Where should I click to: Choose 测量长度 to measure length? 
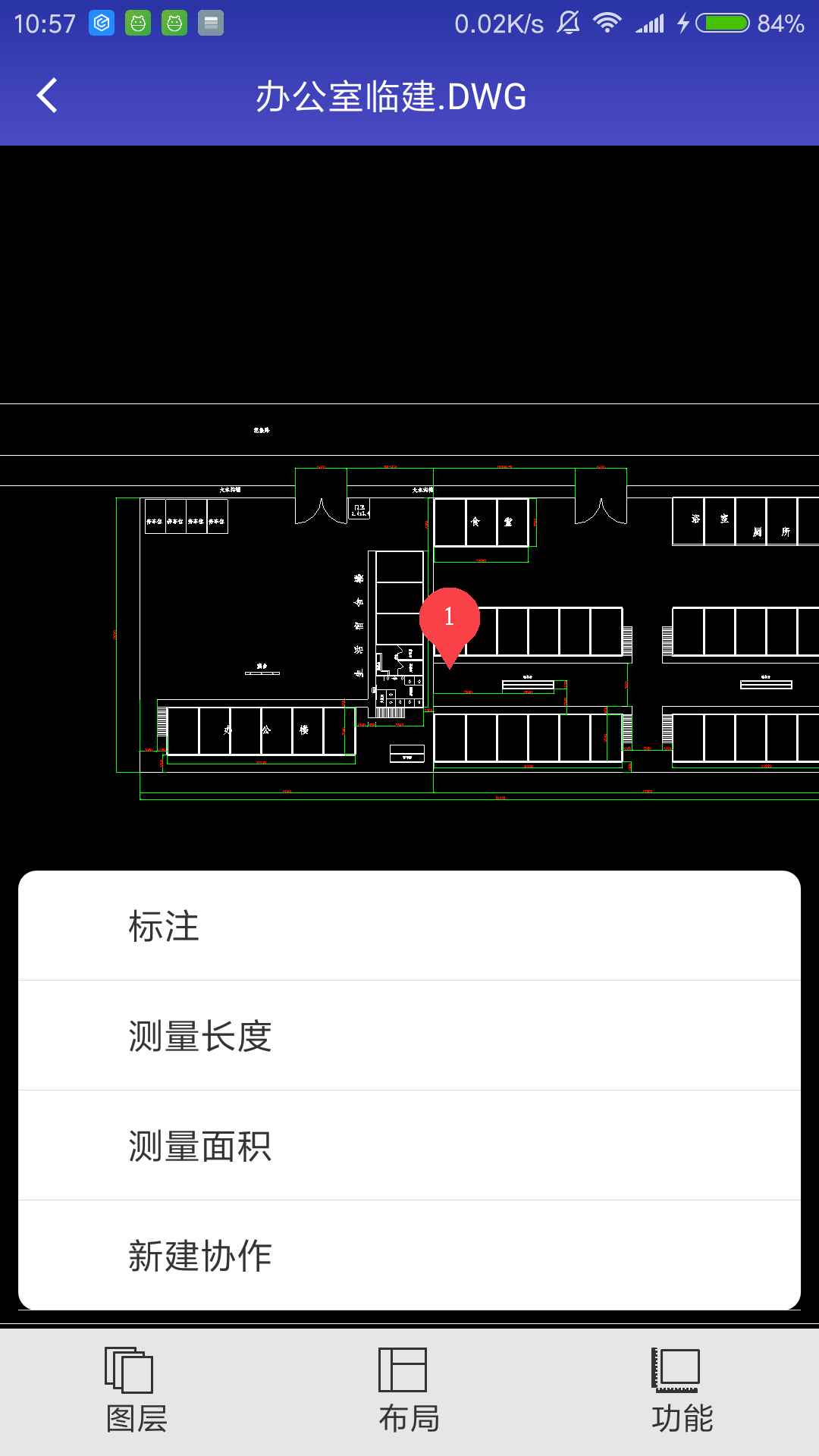pos(409,1036)
